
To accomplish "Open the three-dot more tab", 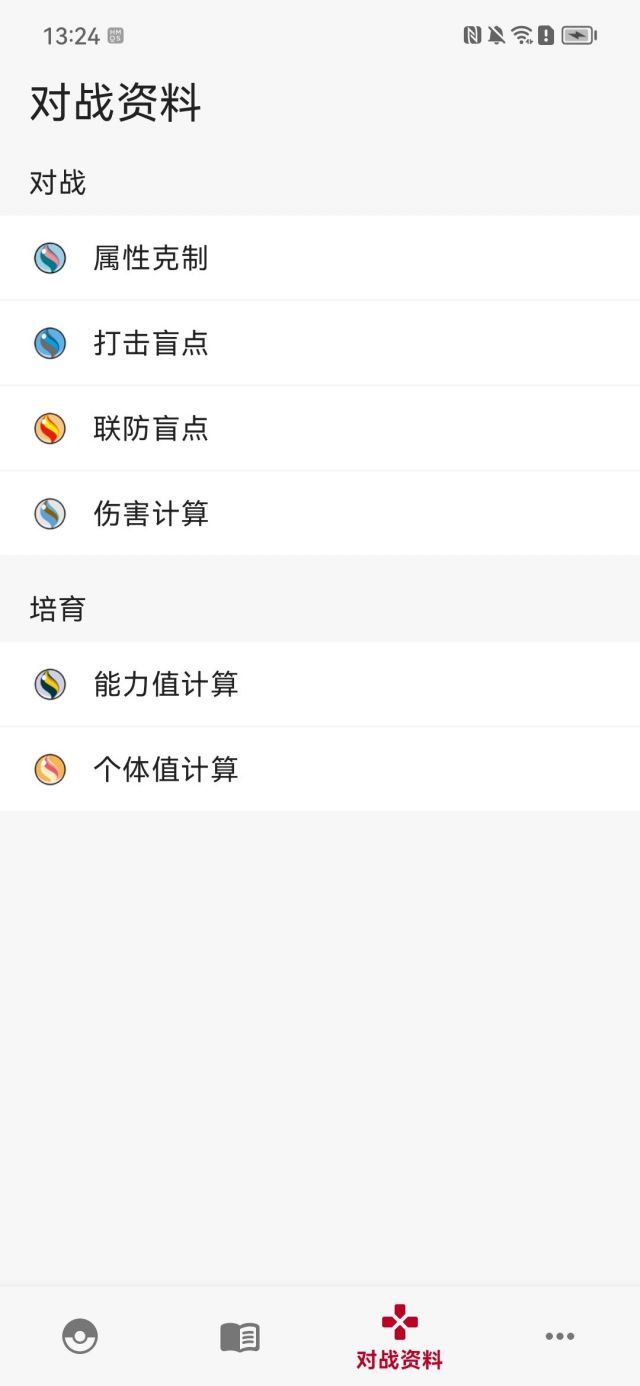I will (x=560, y=1336).
